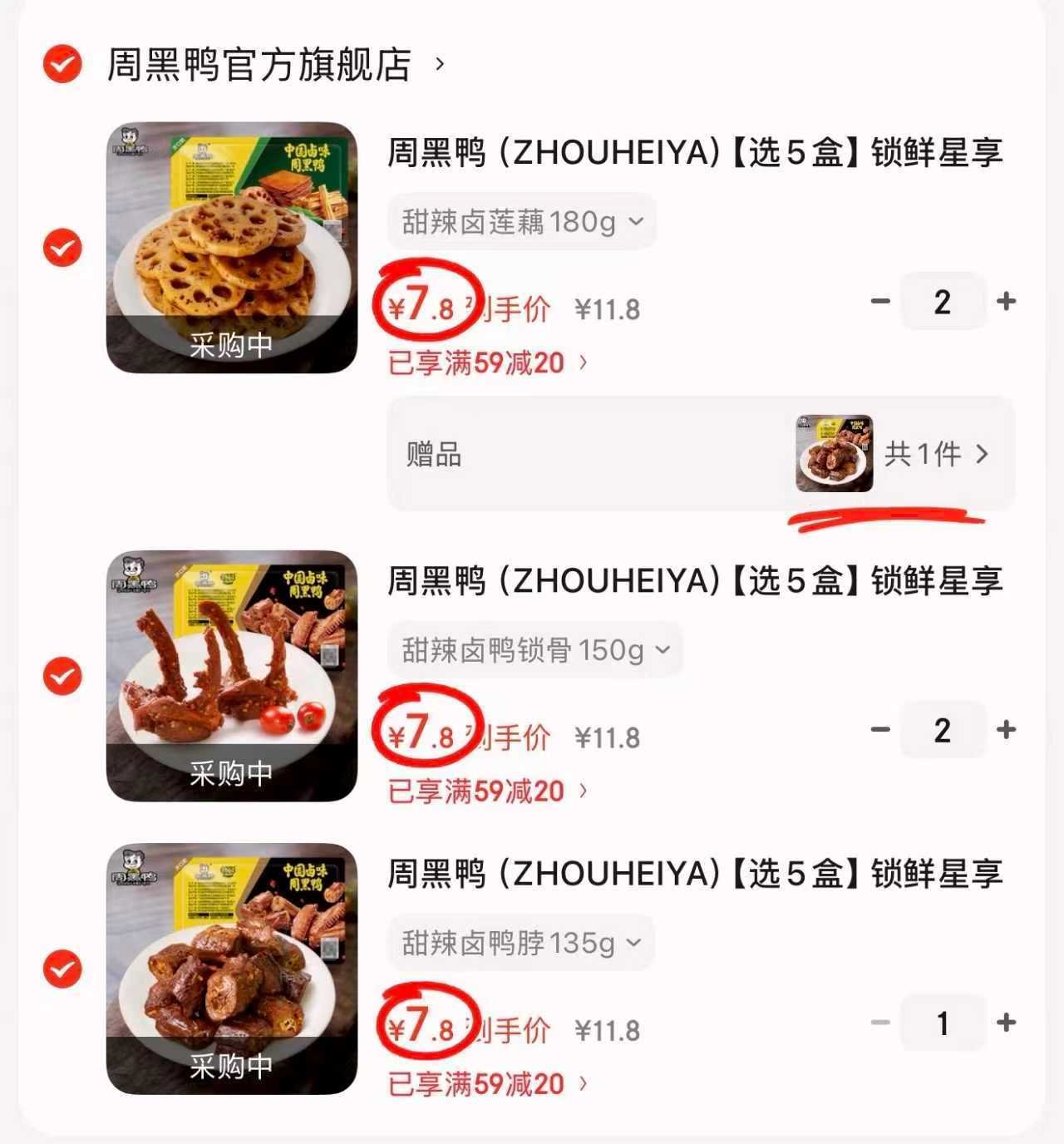
Task: View 满59减20 promotion under 甜辣卤莲藕
Action: 488,363
